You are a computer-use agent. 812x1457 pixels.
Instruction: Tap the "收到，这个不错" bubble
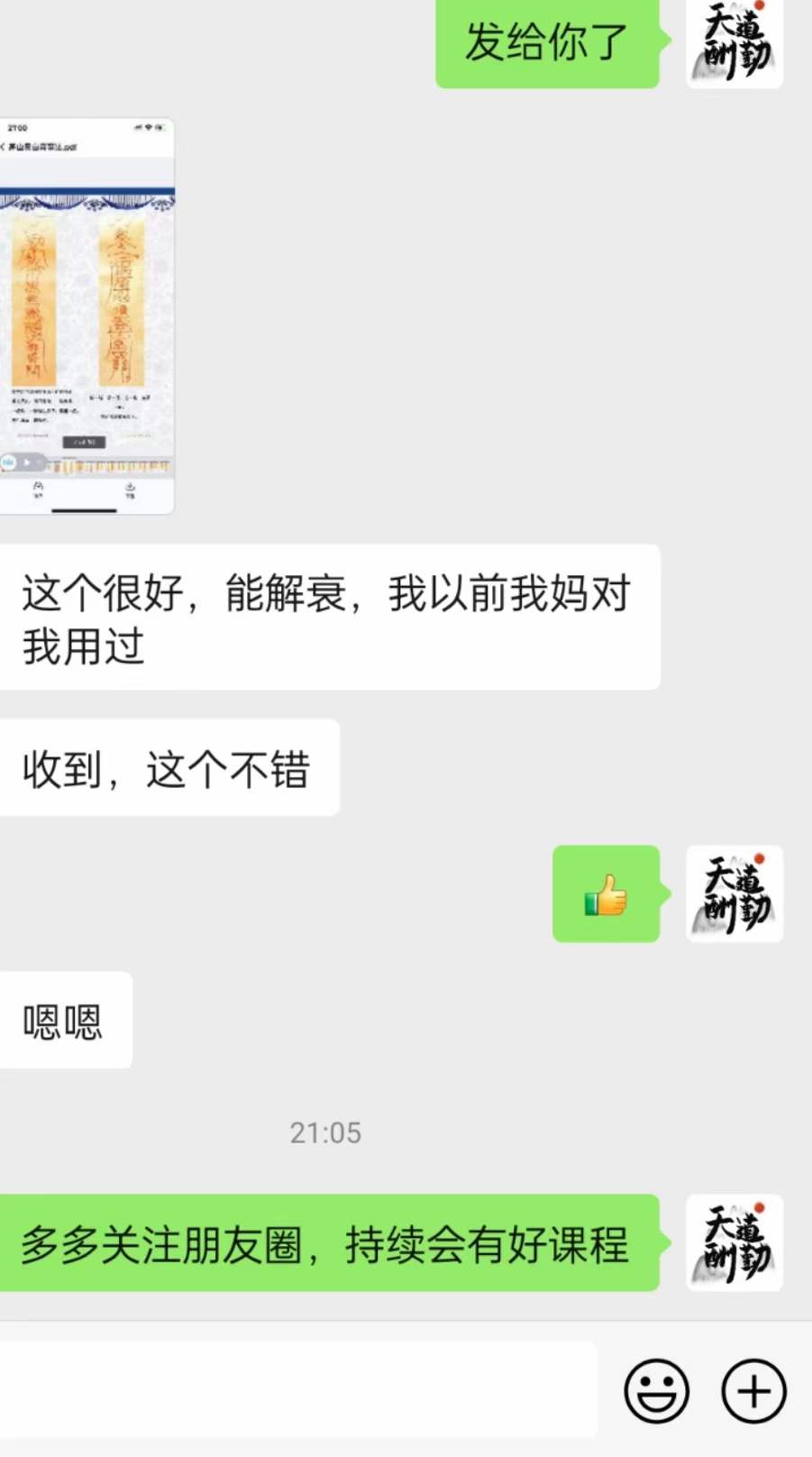pyautogui.click(x=169, y=767)
